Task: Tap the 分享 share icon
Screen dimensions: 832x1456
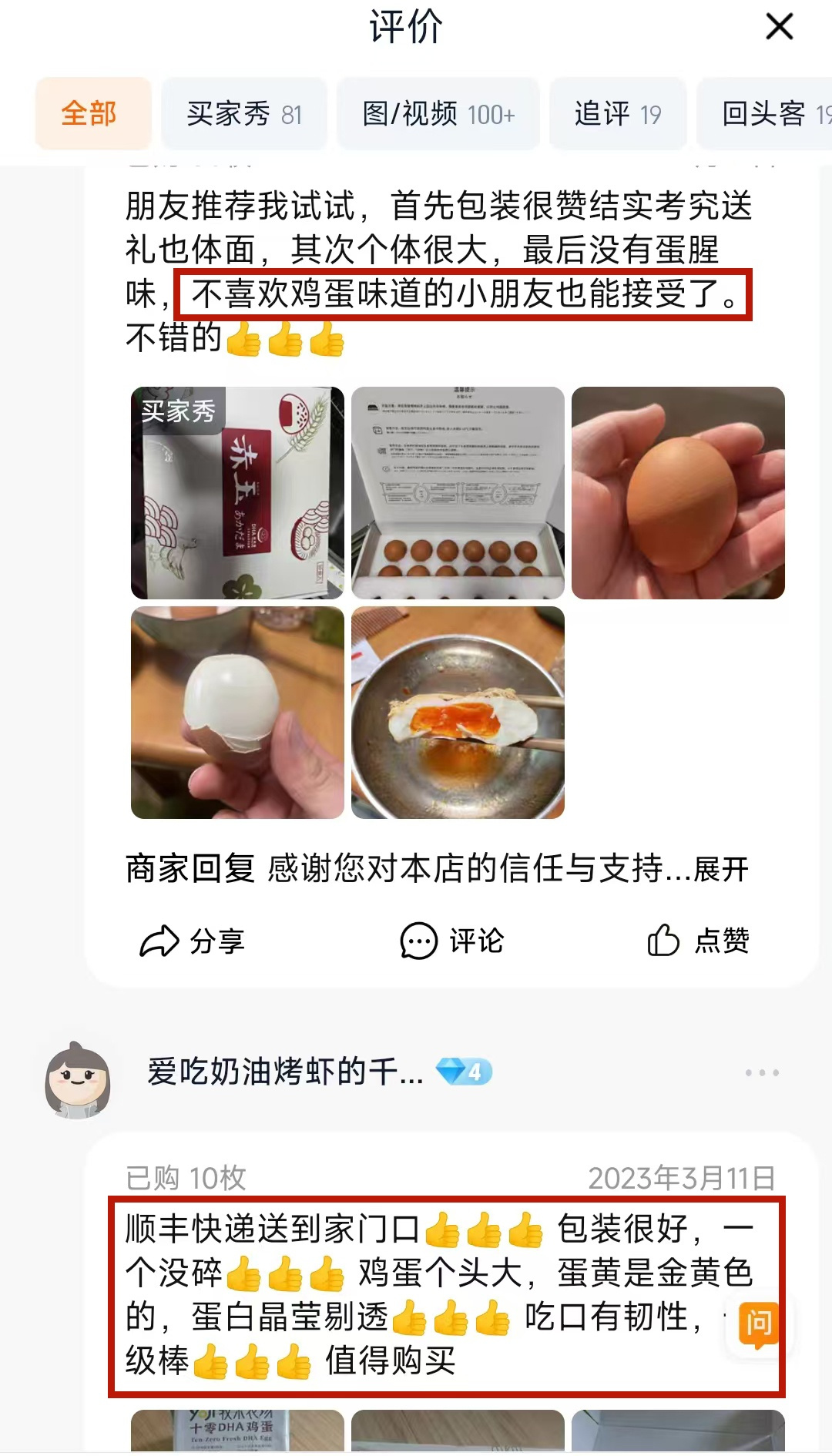Action: tap(193, 940)
